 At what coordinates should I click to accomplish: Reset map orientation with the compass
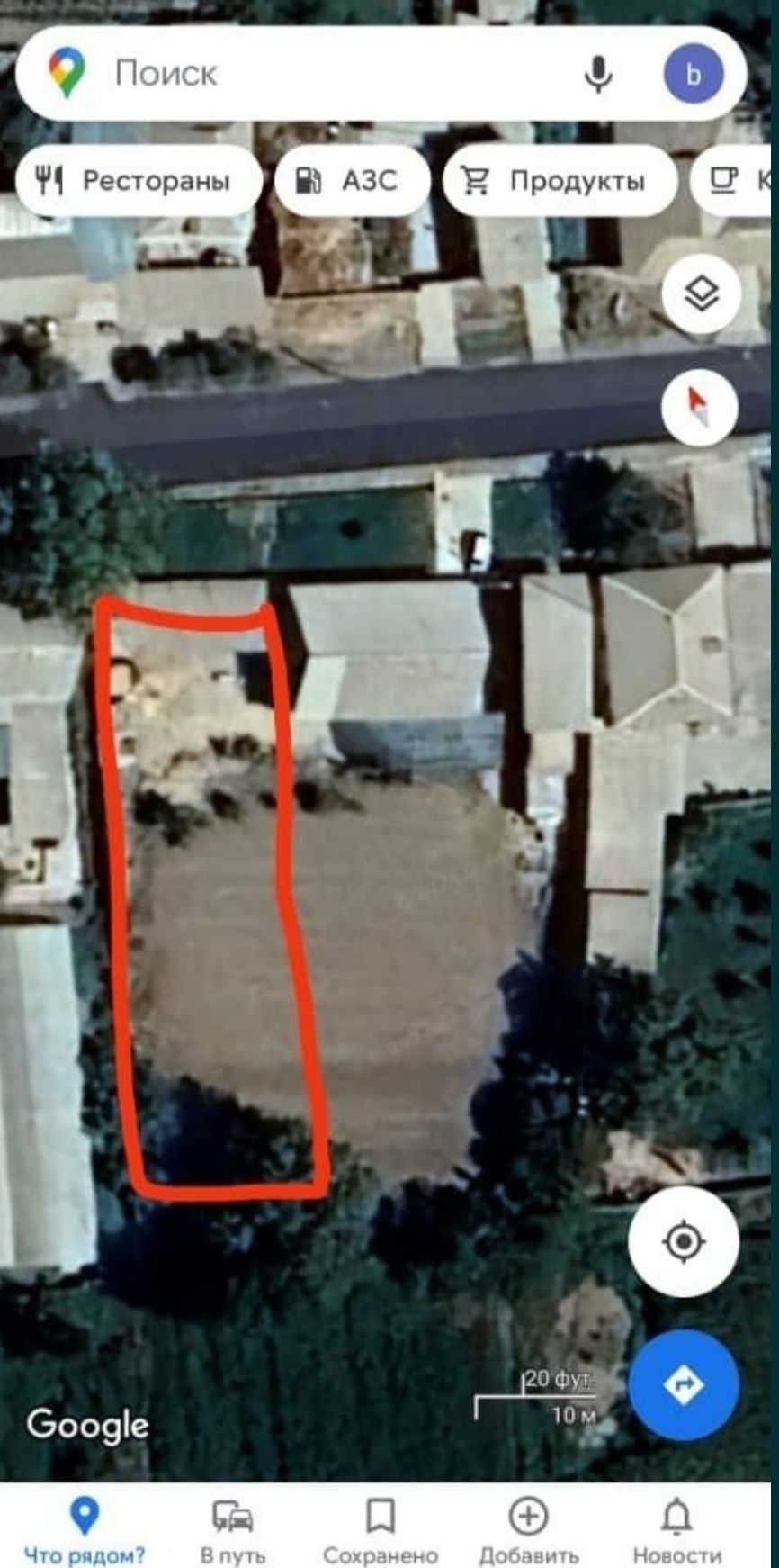coord(699,408)
